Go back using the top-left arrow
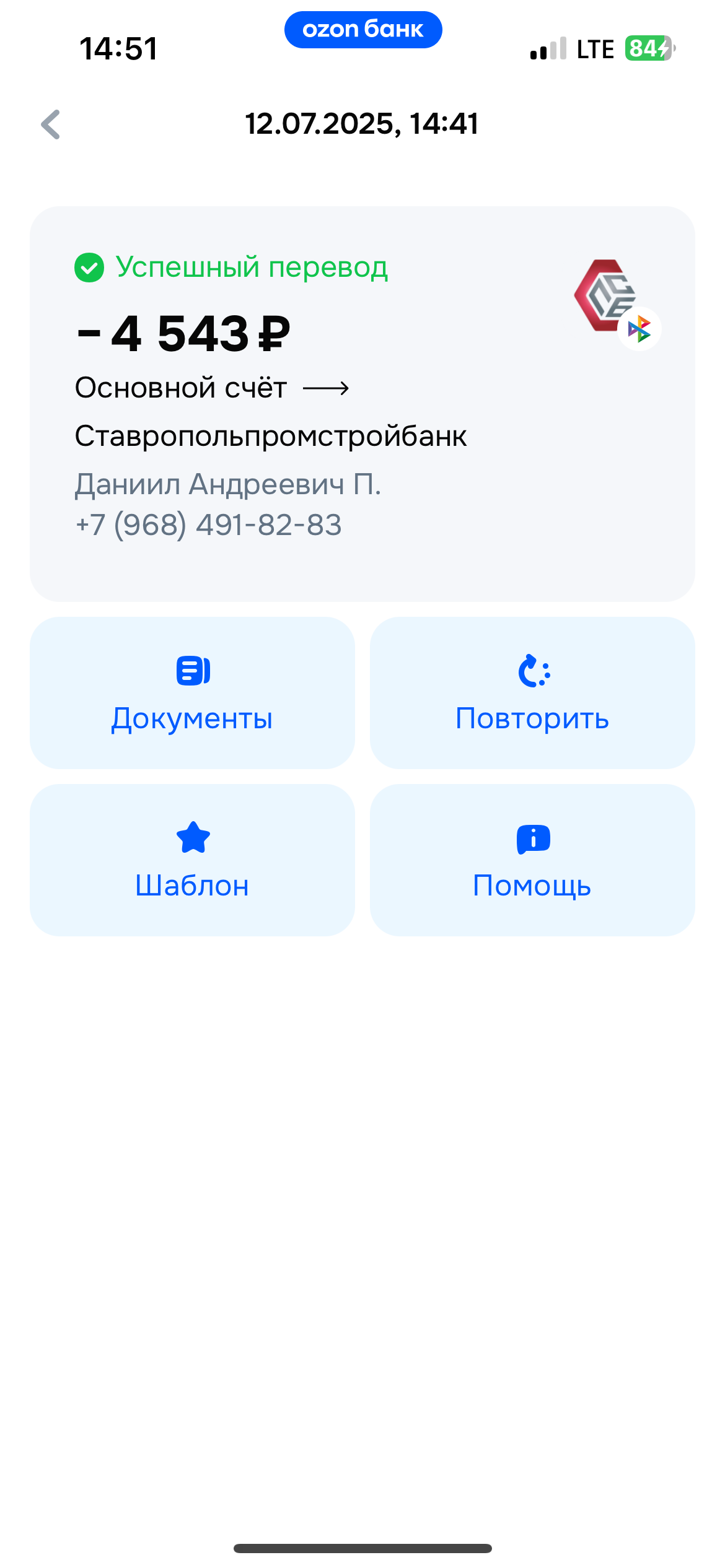725x1568 pixels. click(x=51, y=124)
